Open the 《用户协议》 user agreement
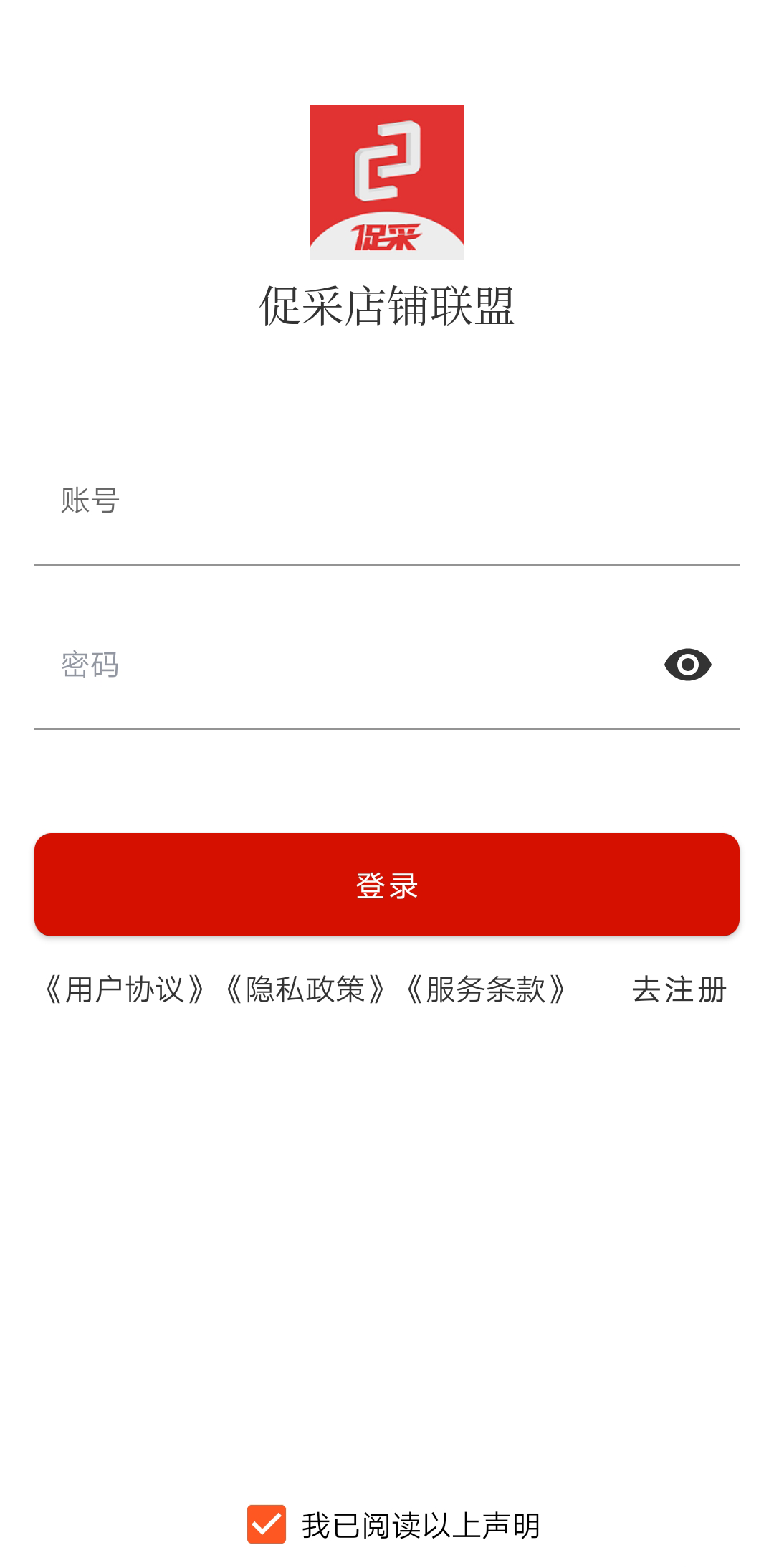 125,989
